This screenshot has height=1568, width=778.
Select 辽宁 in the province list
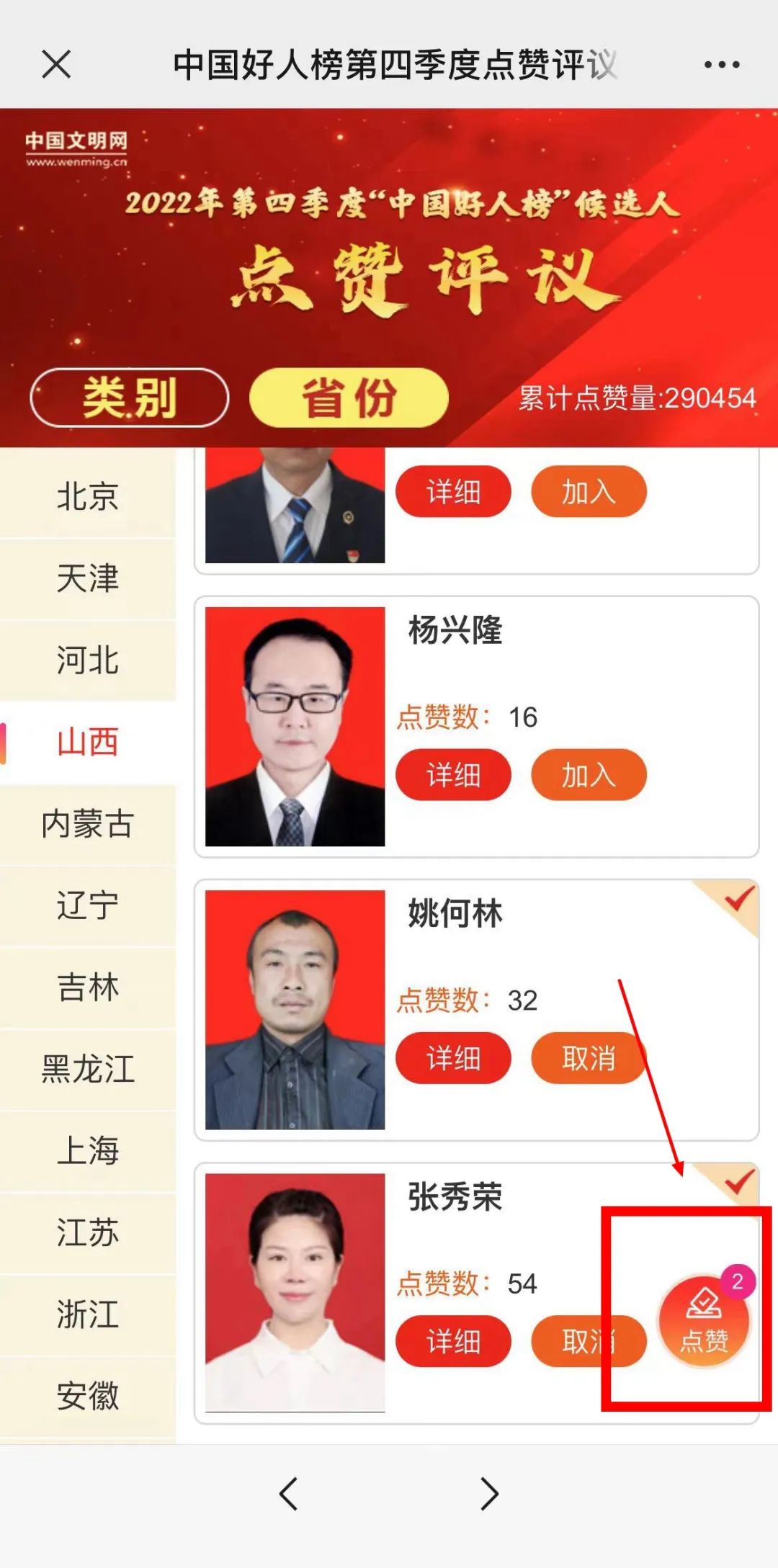[x=87, y=905]
